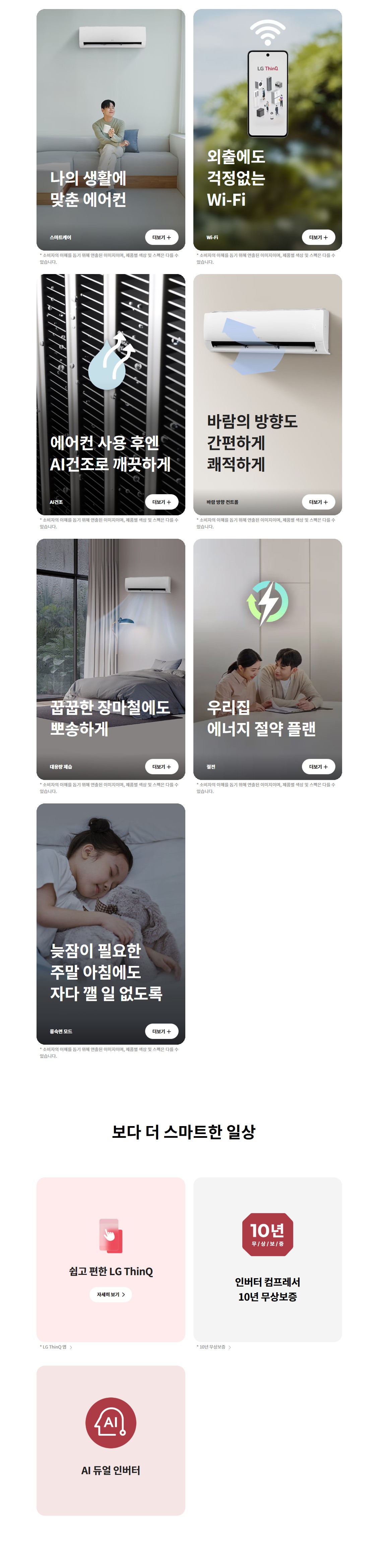Tap 더보기 on the 스마트케어 card
This screenshot has height=1568, width=382.
pos(162,238)
